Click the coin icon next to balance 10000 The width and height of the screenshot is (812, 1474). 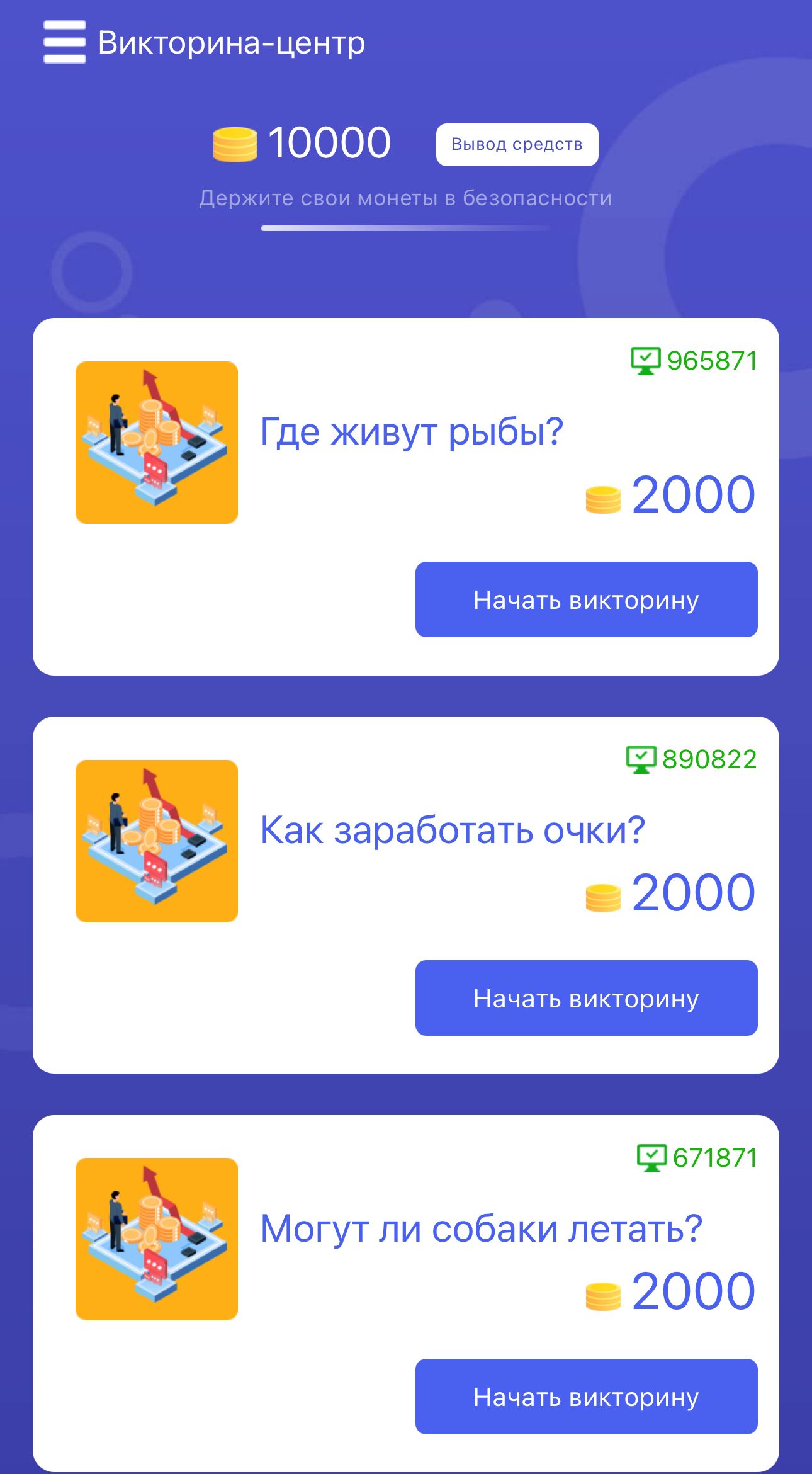(234, 144)
